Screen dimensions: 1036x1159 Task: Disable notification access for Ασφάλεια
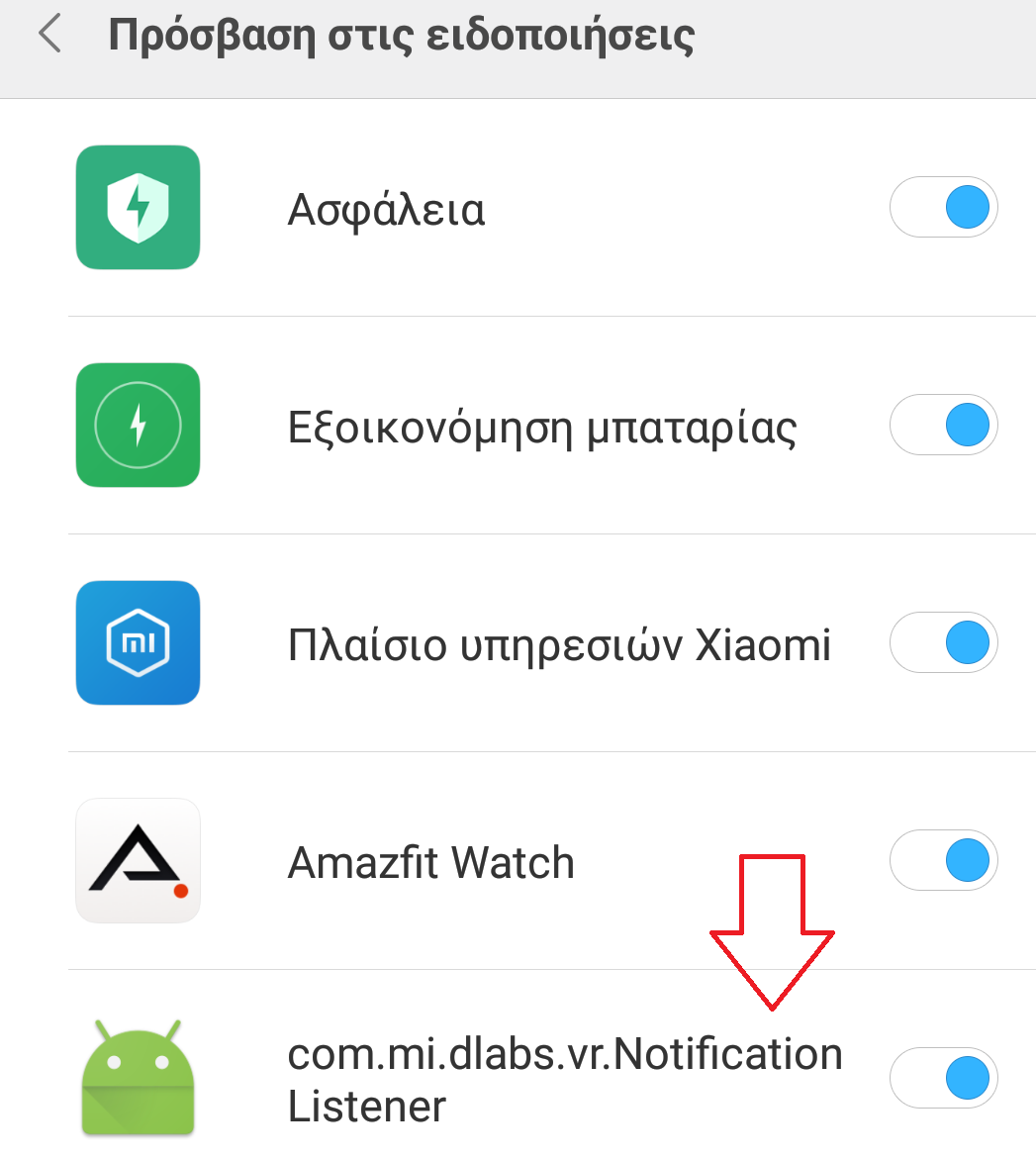943,208
